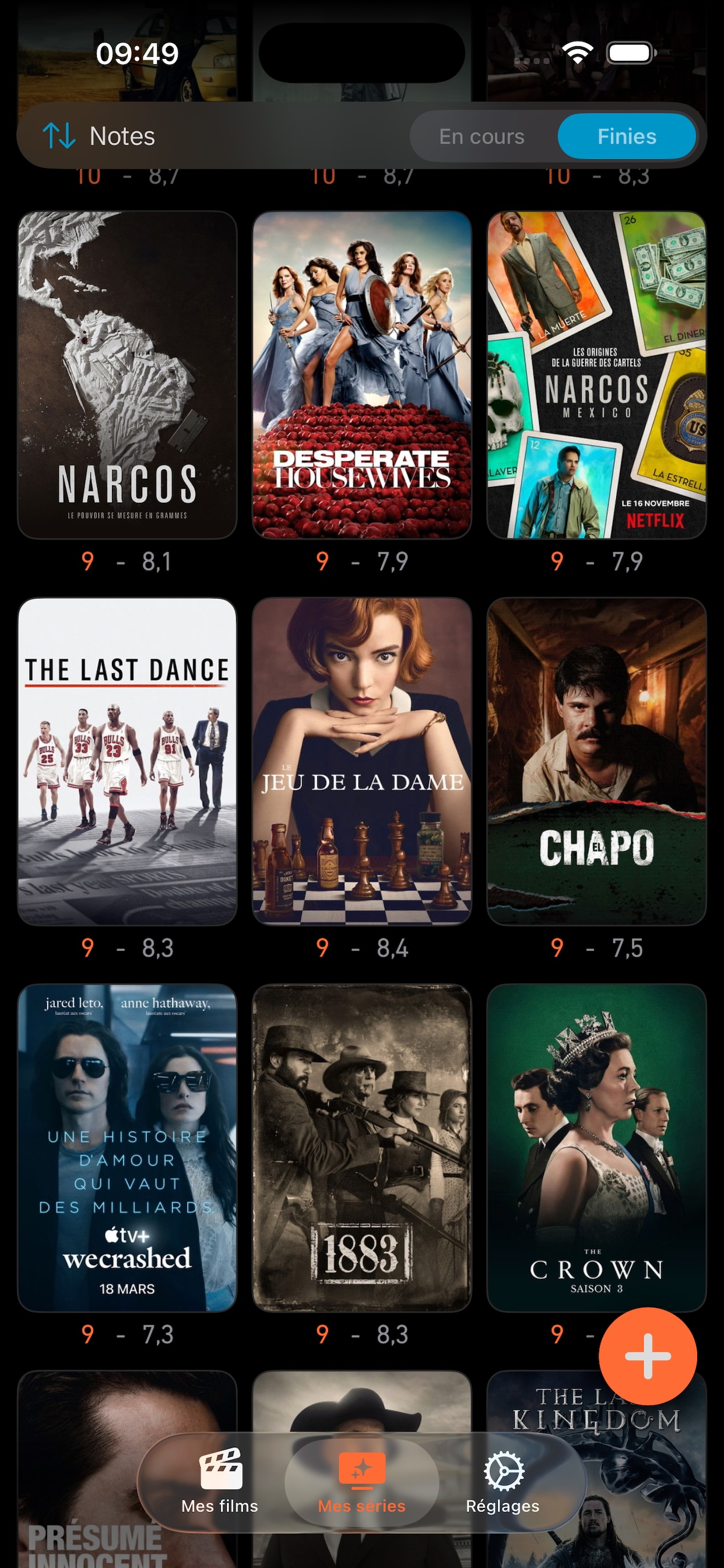Open The Last Dance card

tap(127, 761)
